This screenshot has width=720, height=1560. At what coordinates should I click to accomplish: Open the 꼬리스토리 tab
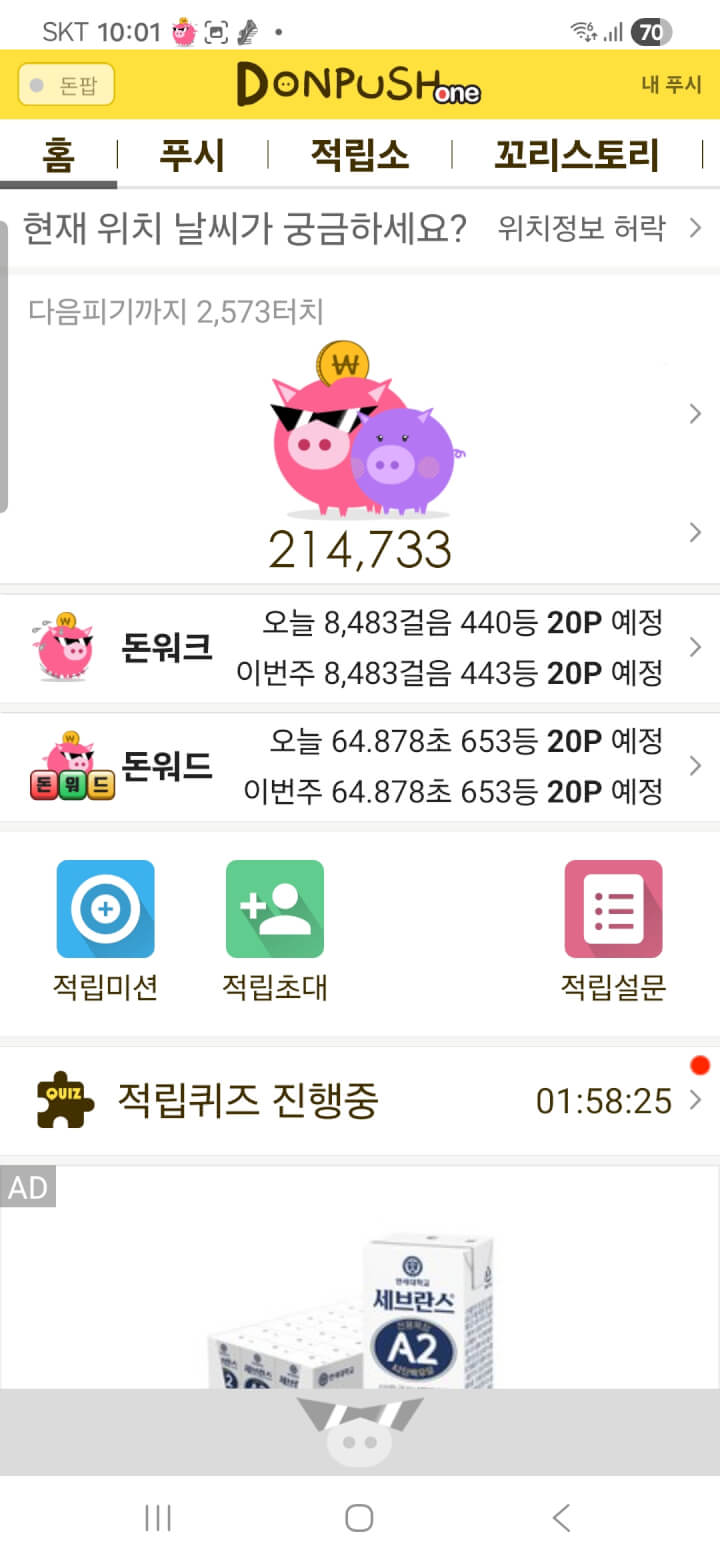(577, 156)
